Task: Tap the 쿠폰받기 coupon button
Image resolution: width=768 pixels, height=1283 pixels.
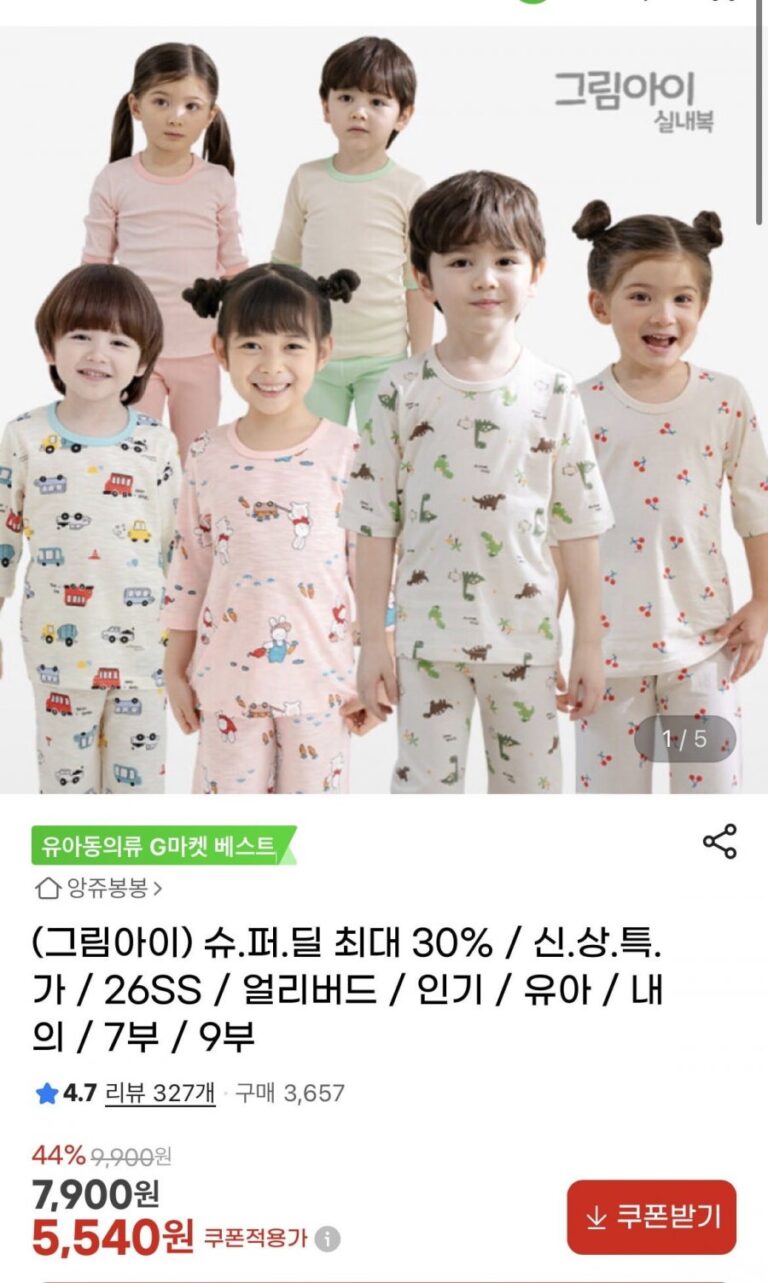Action: tap(651, 1217)
